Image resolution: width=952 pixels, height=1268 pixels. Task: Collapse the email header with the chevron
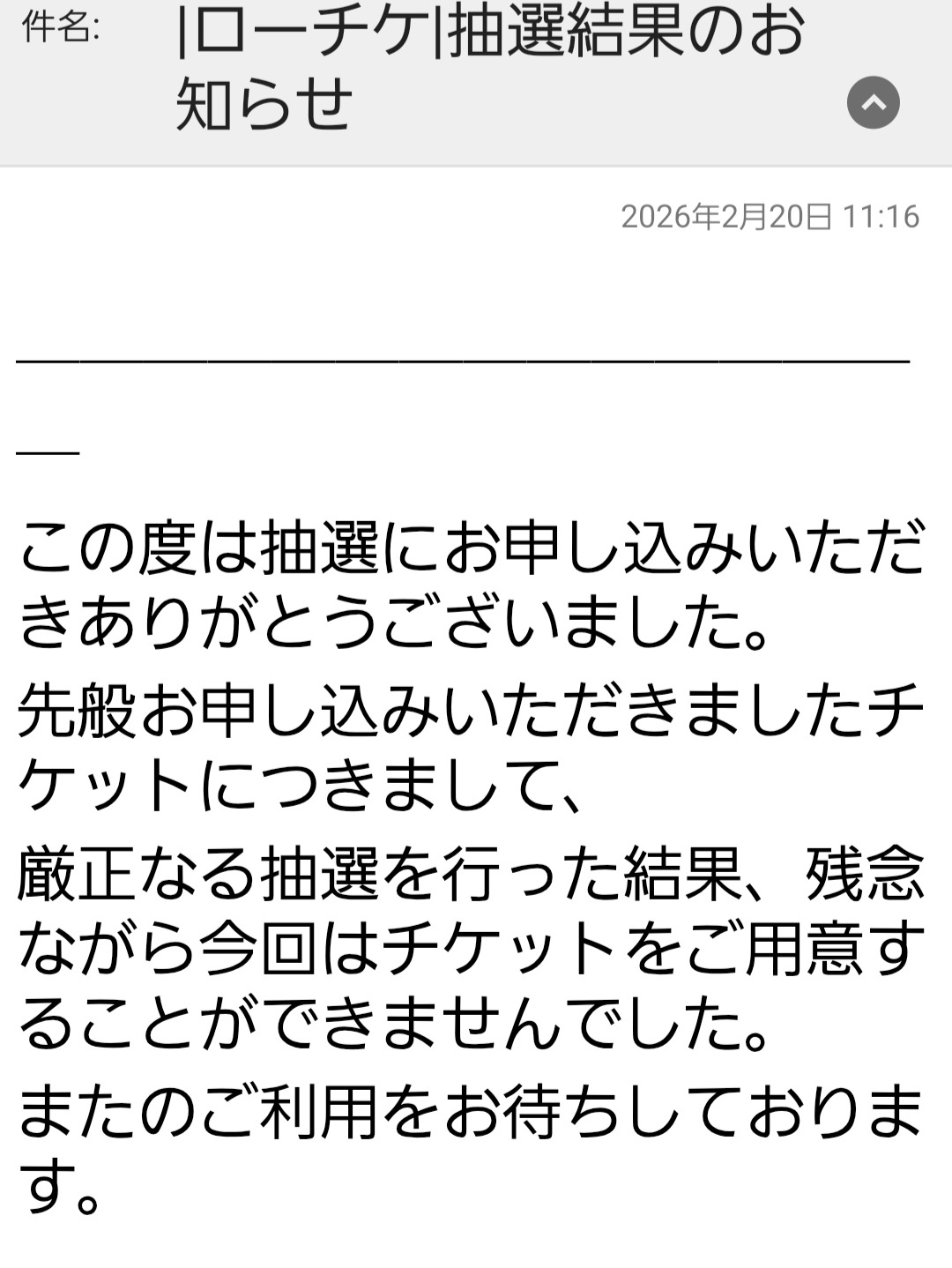pos(873,103)
